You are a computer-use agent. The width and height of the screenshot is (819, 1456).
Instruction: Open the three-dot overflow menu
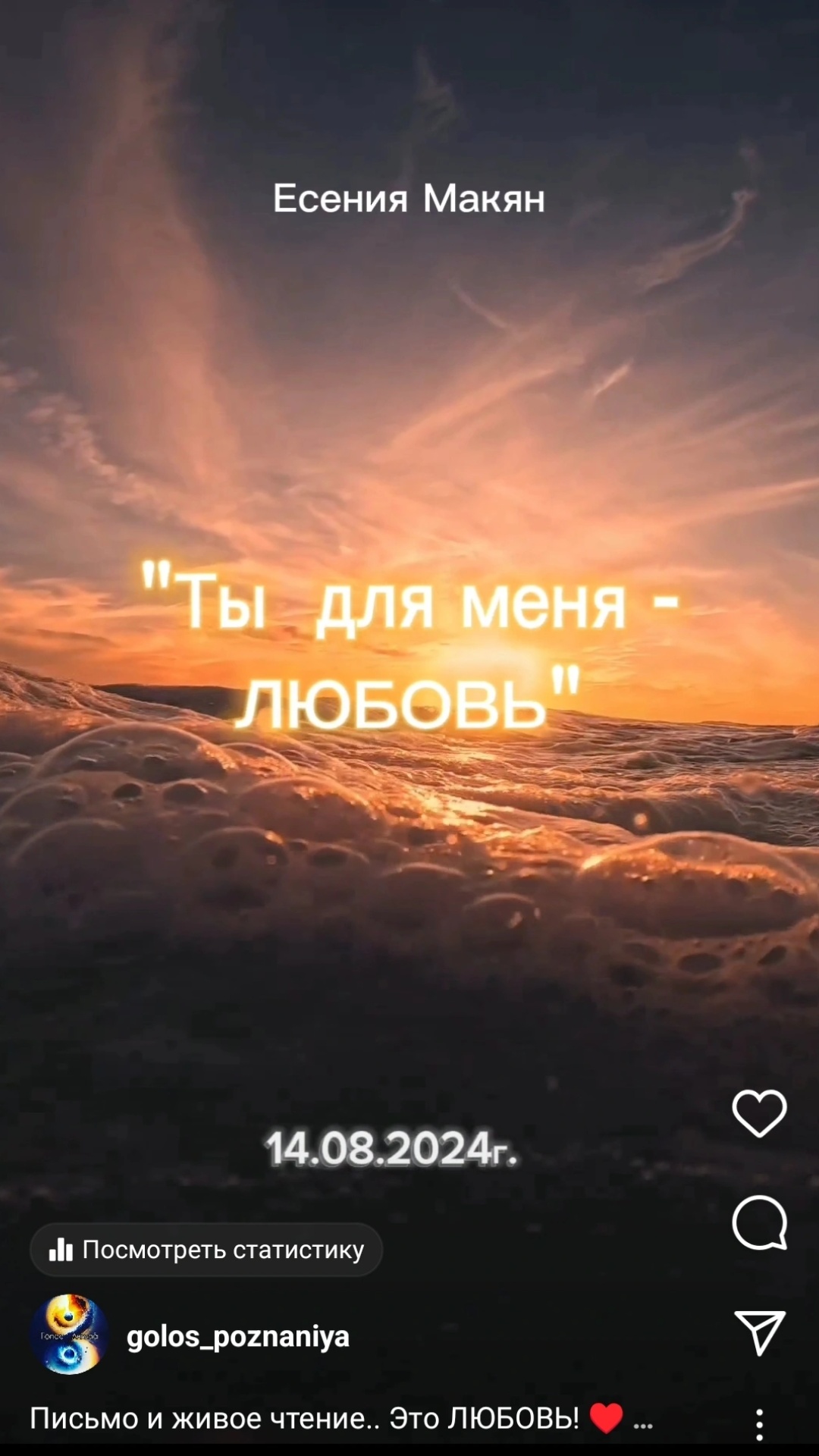click(x=759, y=1424)
